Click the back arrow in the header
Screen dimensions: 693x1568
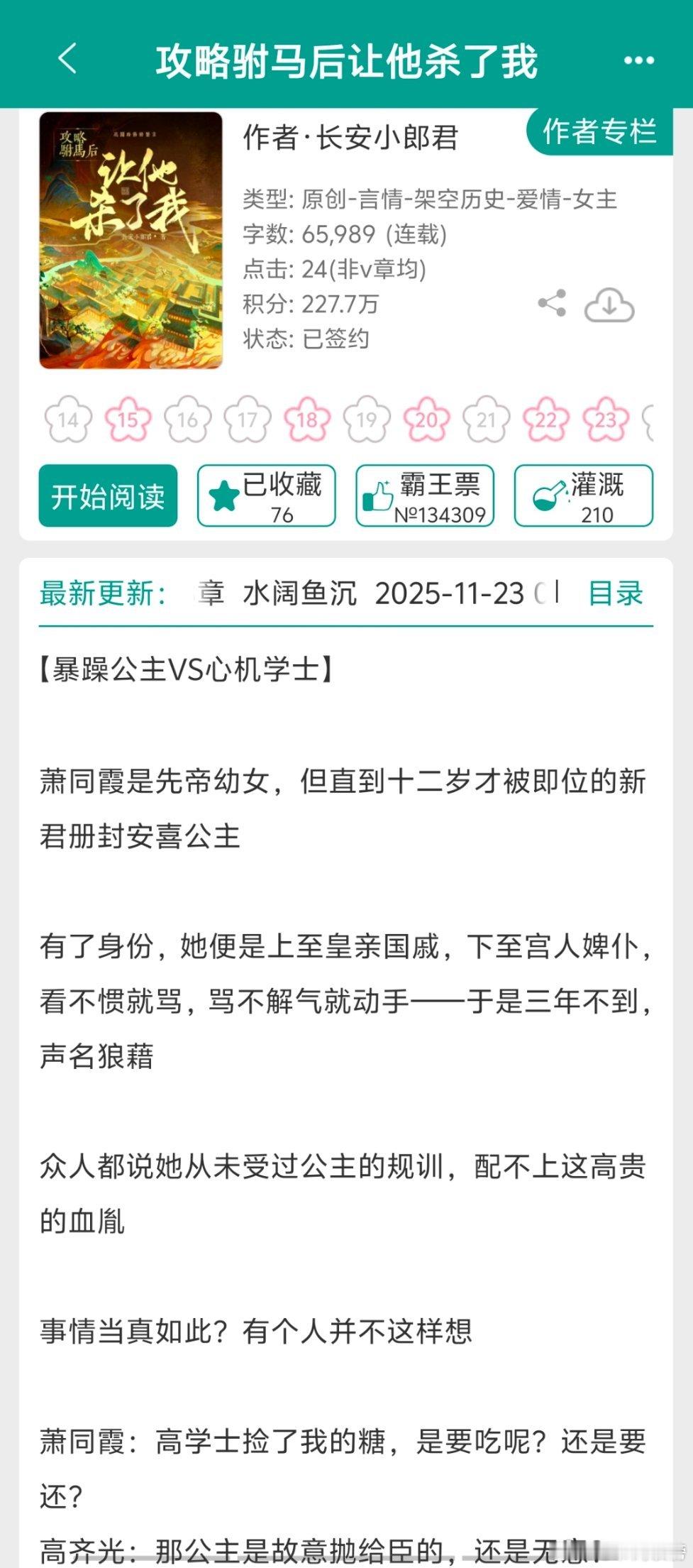pos(65,61)
